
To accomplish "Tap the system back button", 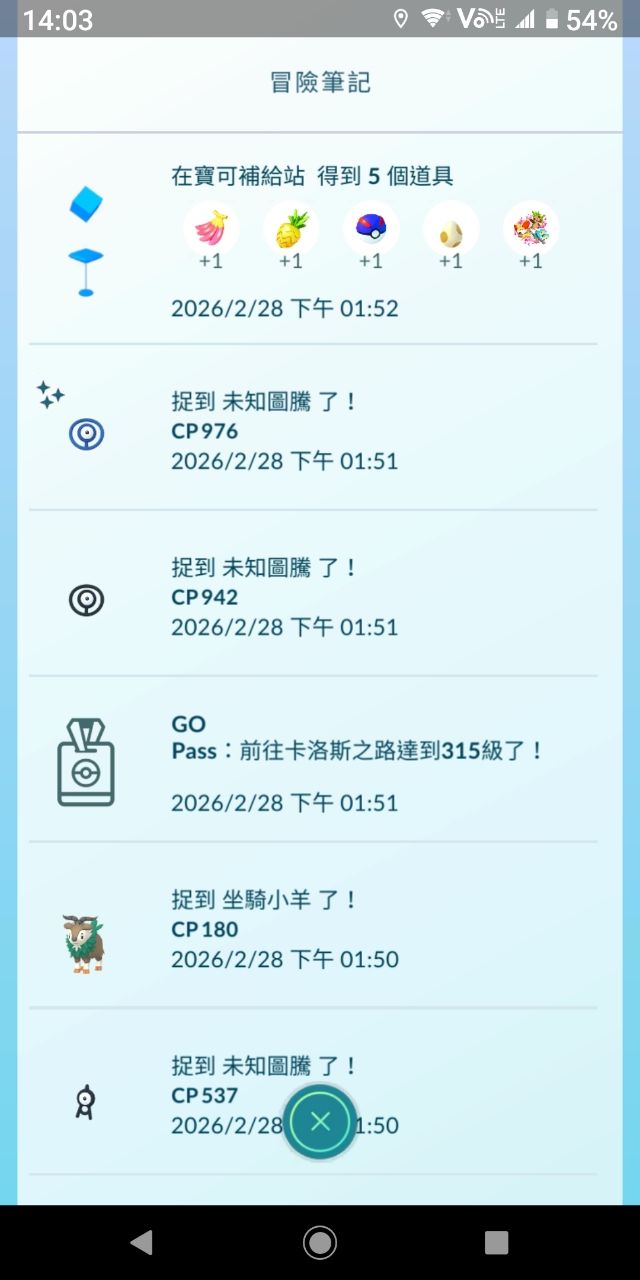I will coord(142,1242).
